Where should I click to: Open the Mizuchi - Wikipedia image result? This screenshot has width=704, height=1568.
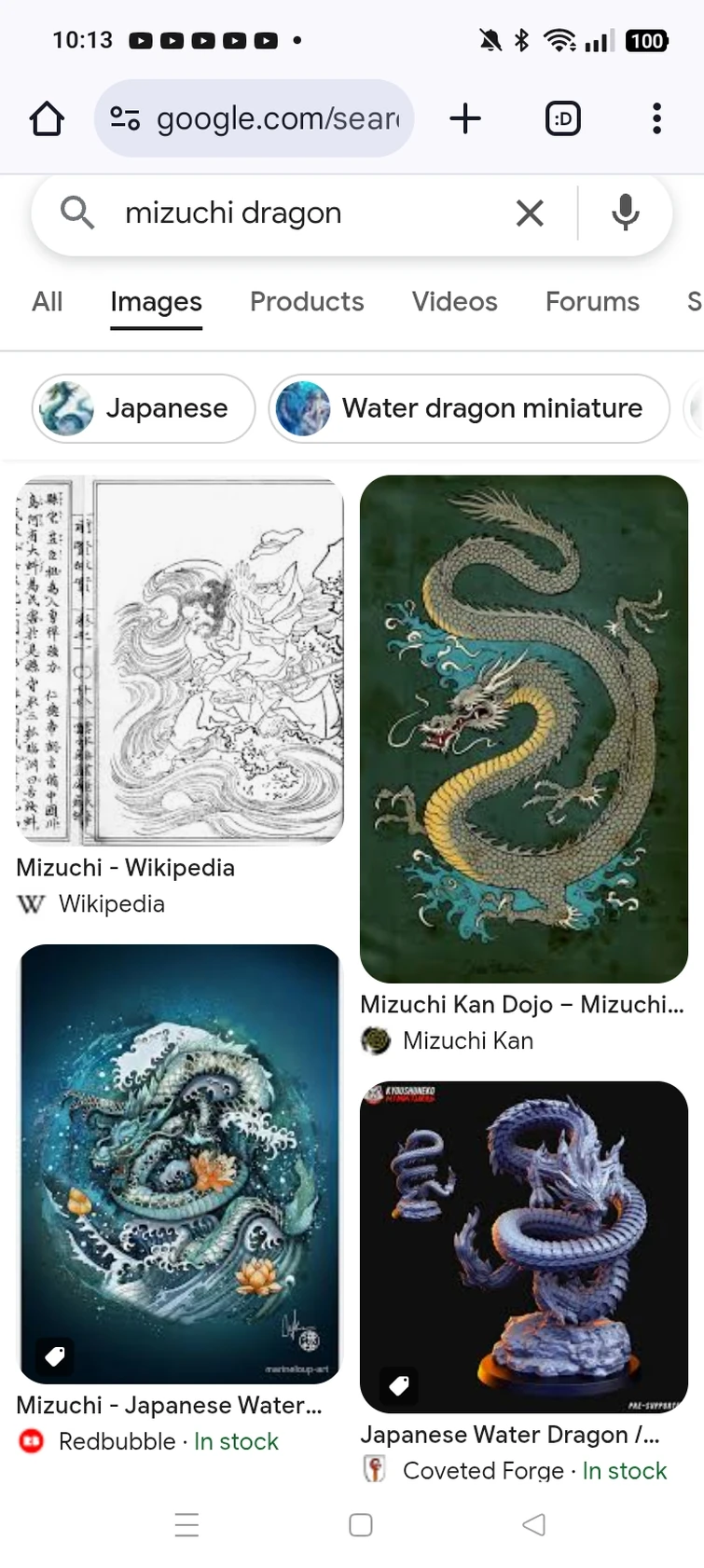click(180, 660)
